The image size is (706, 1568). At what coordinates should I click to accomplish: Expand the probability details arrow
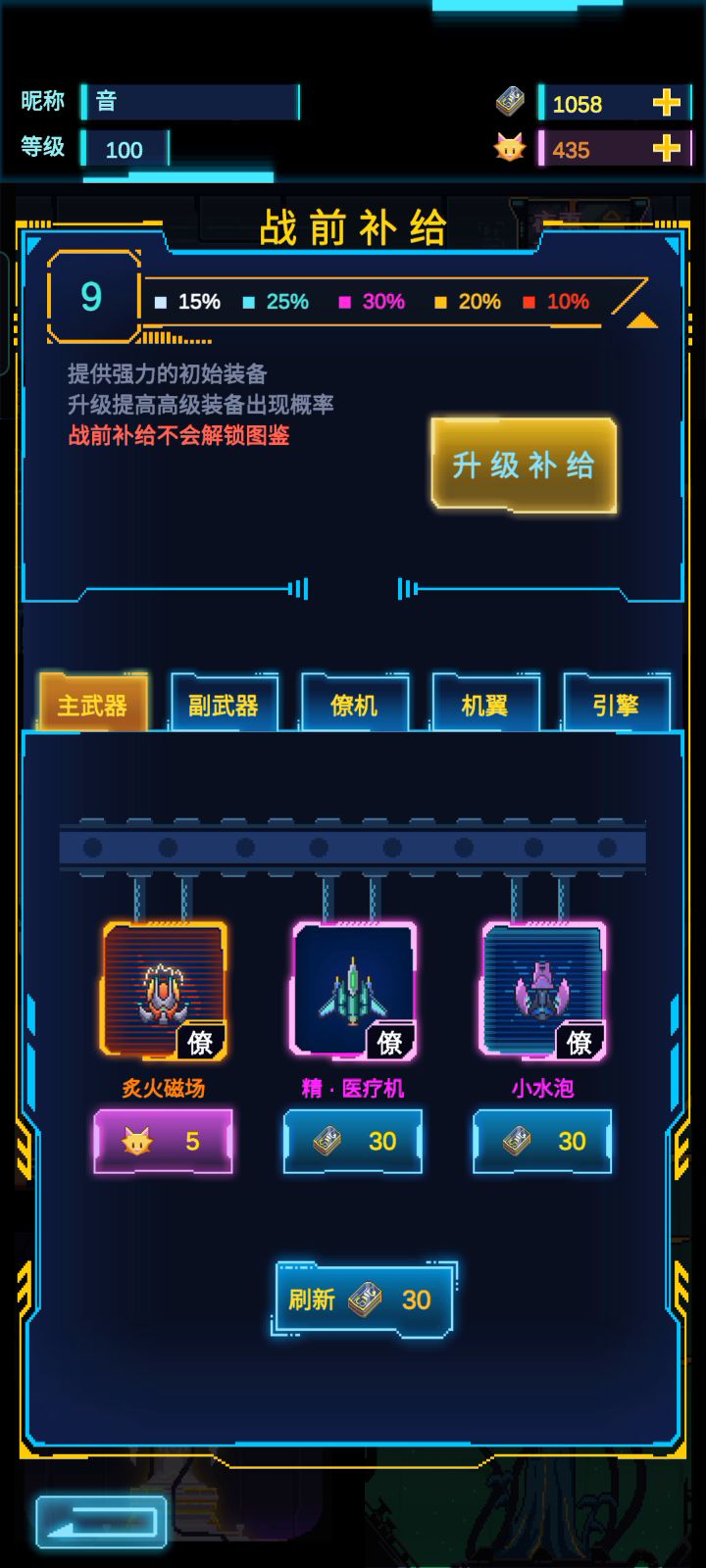point(641,319)
